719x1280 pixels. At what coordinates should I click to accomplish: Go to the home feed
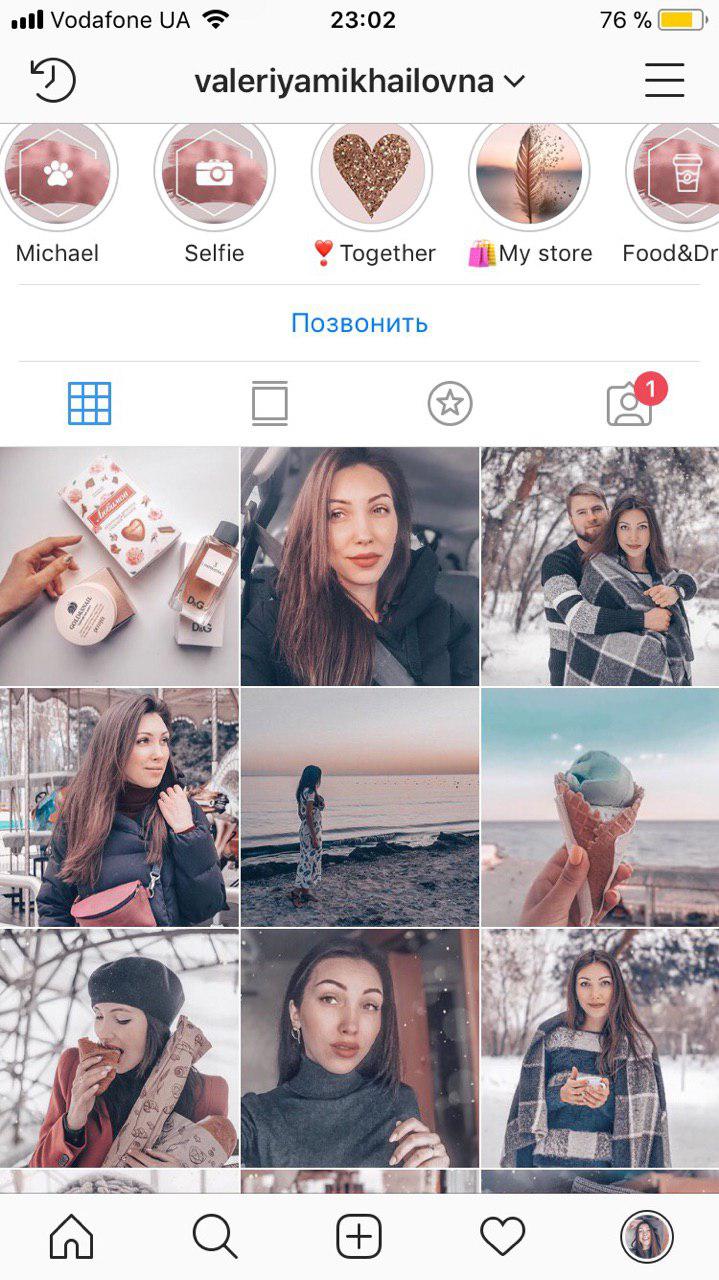pyautogui.click(x=71, y=1238)
